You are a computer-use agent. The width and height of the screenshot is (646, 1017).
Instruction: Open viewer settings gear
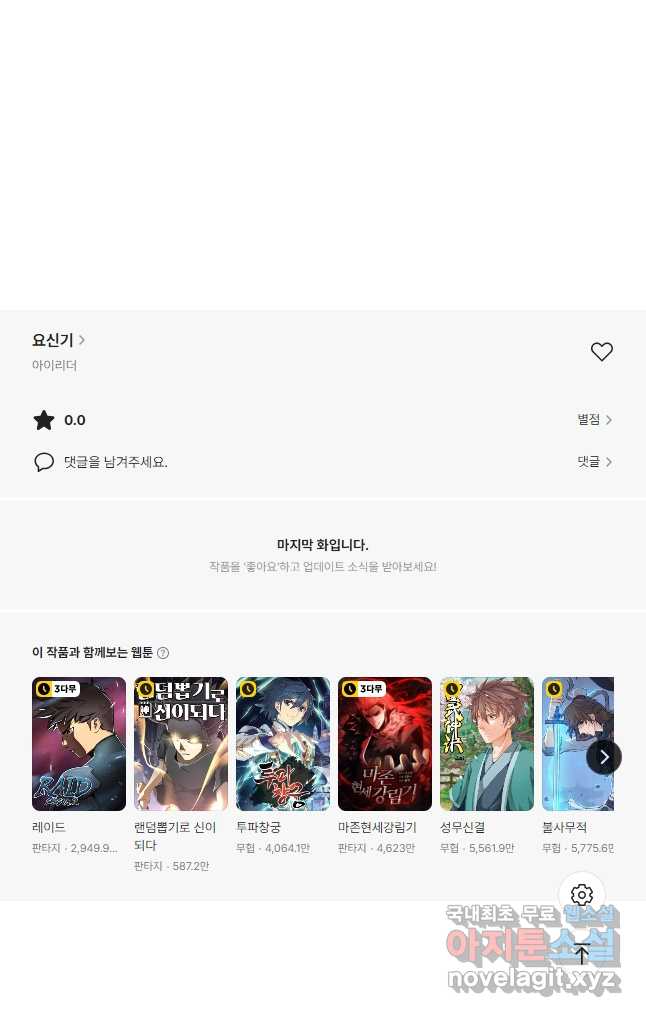(582, 895)
